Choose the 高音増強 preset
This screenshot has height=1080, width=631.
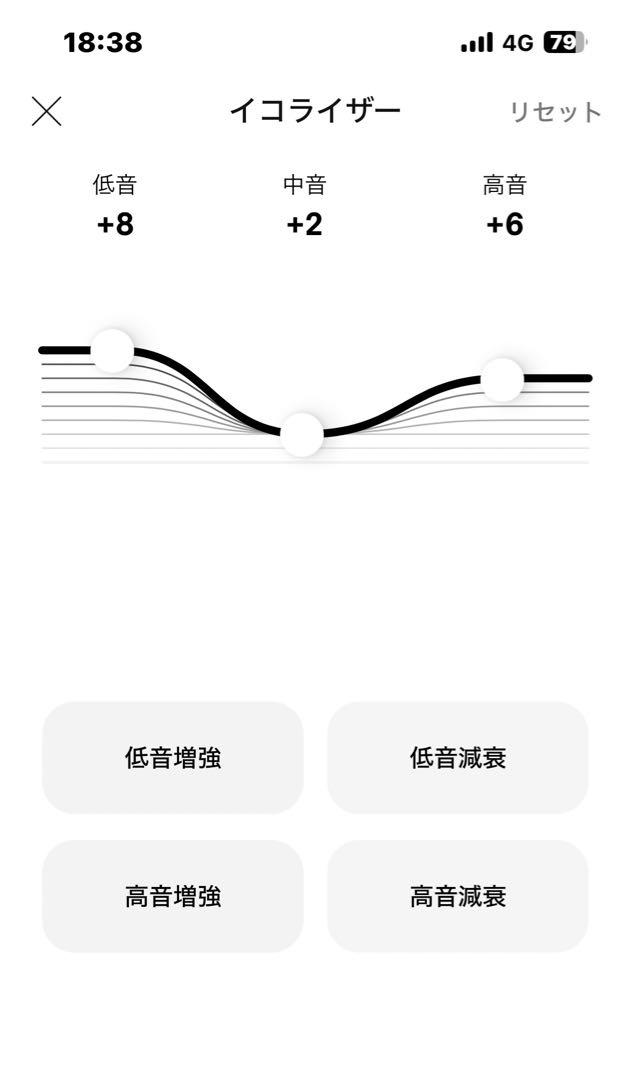173,896
